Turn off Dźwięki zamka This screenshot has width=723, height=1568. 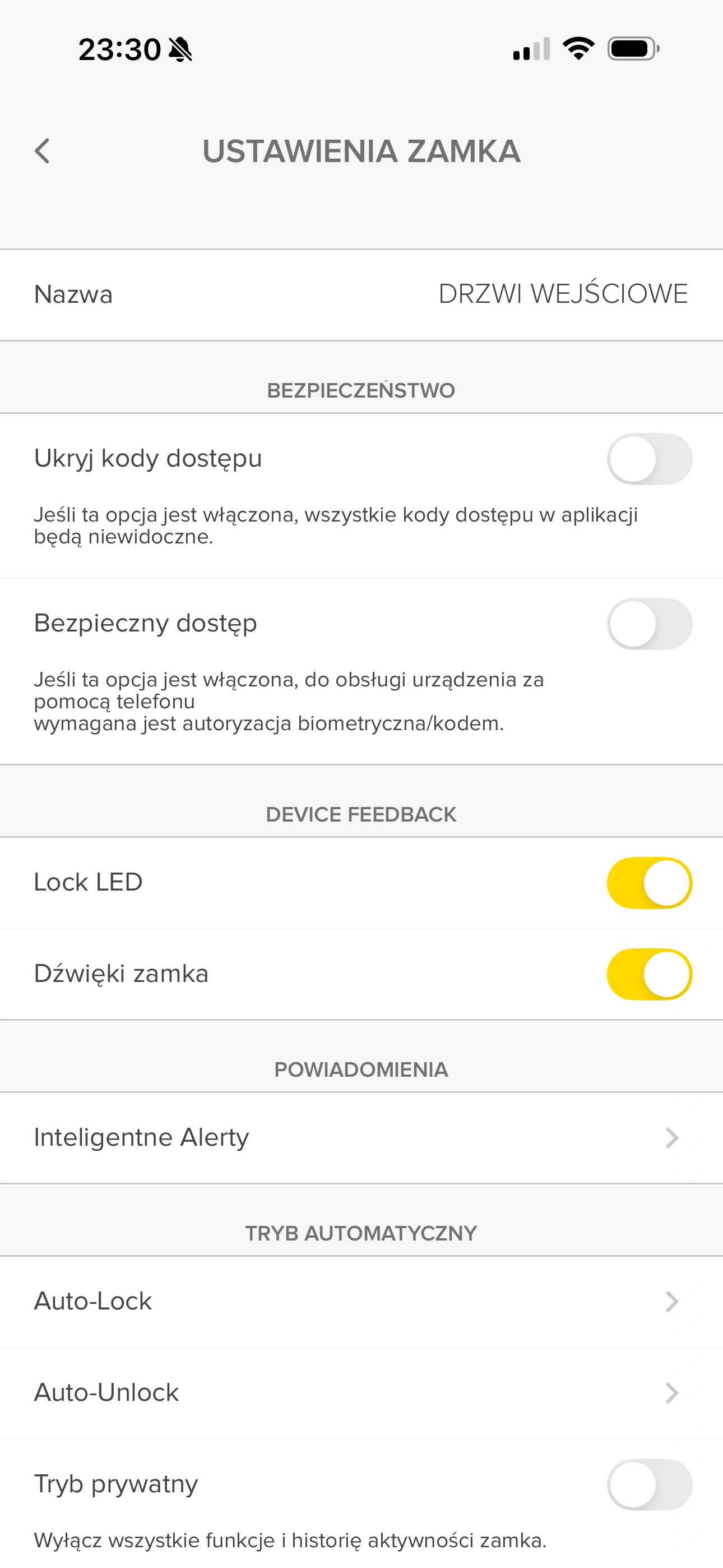coord(649,974)
